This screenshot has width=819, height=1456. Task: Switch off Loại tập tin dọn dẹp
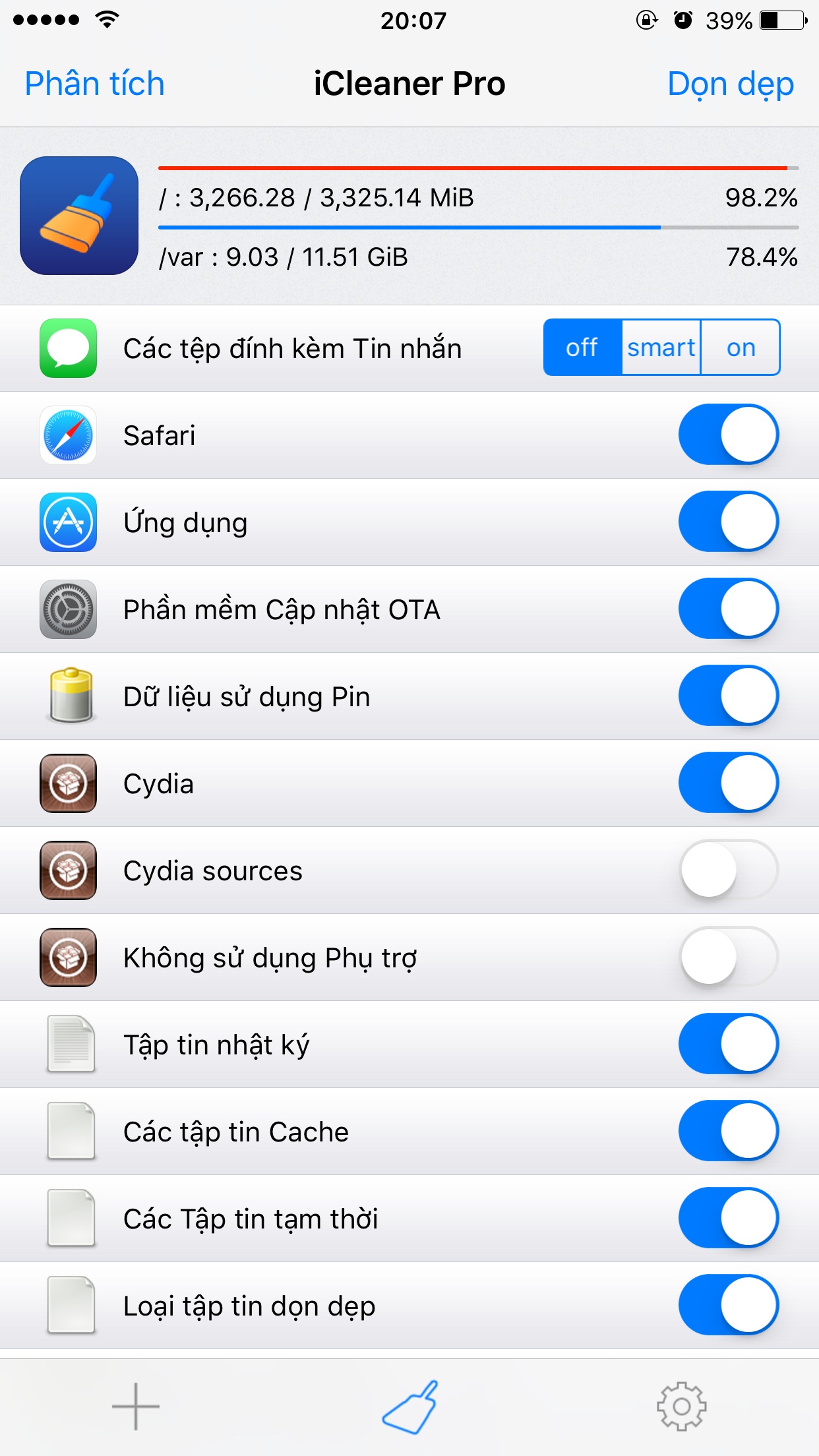click(728, 1305)
